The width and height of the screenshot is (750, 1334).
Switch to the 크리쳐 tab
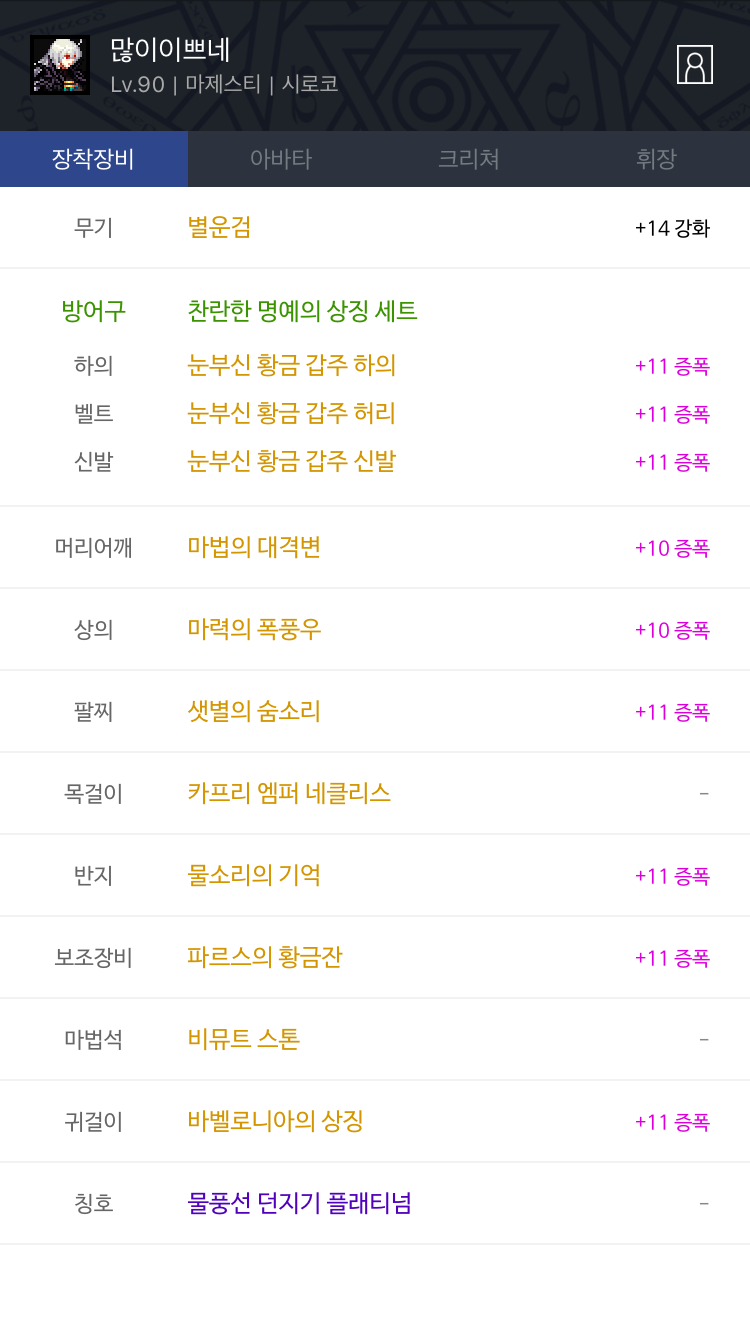(469, 159)
